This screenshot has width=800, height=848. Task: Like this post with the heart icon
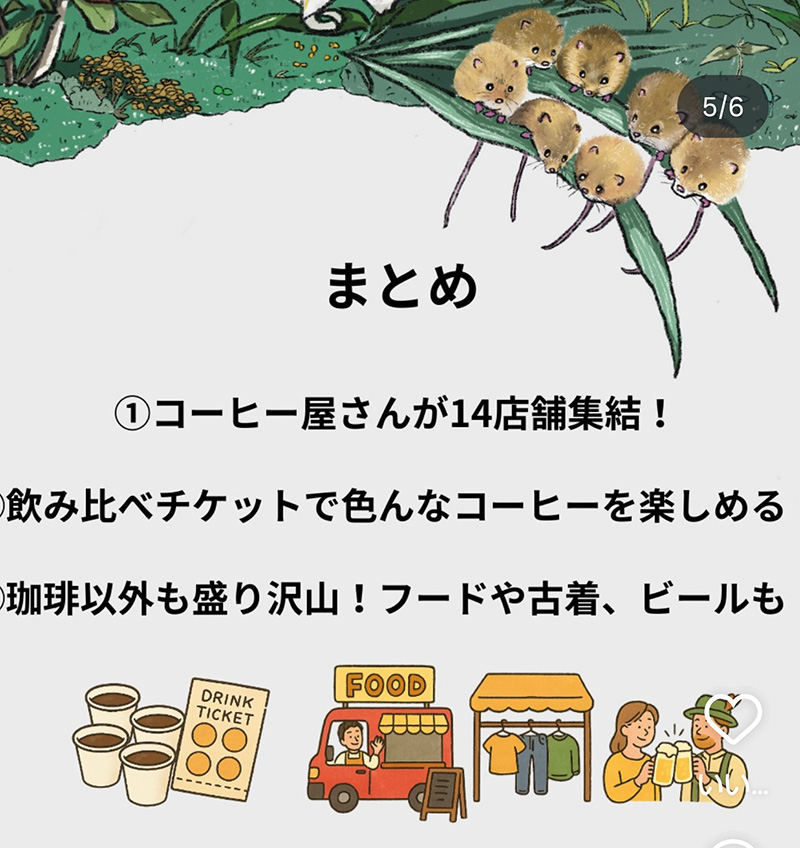(733, 718)
